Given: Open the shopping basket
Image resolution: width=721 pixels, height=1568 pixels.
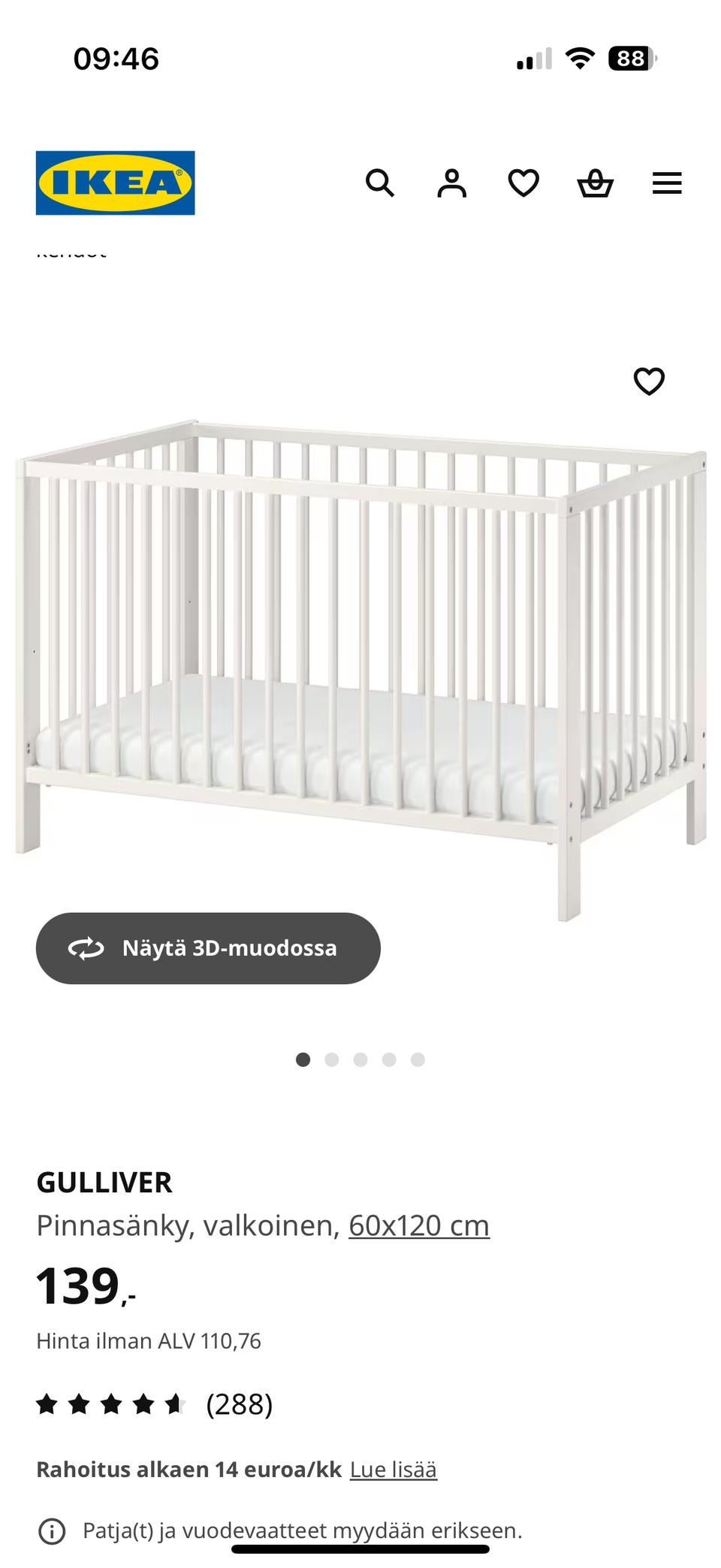Looking at the screenshot, I should pyautogui.click(x=596, y=183).
